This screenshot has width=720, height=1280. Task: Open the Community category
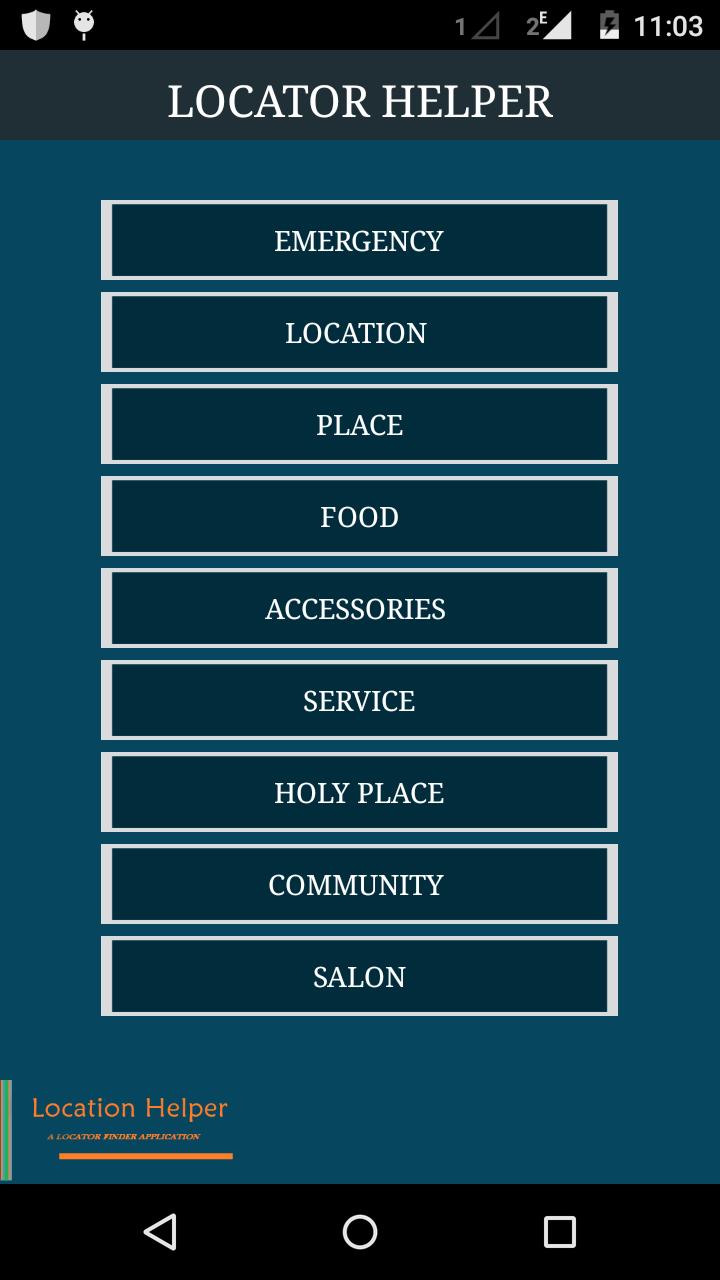coord(359,884)
